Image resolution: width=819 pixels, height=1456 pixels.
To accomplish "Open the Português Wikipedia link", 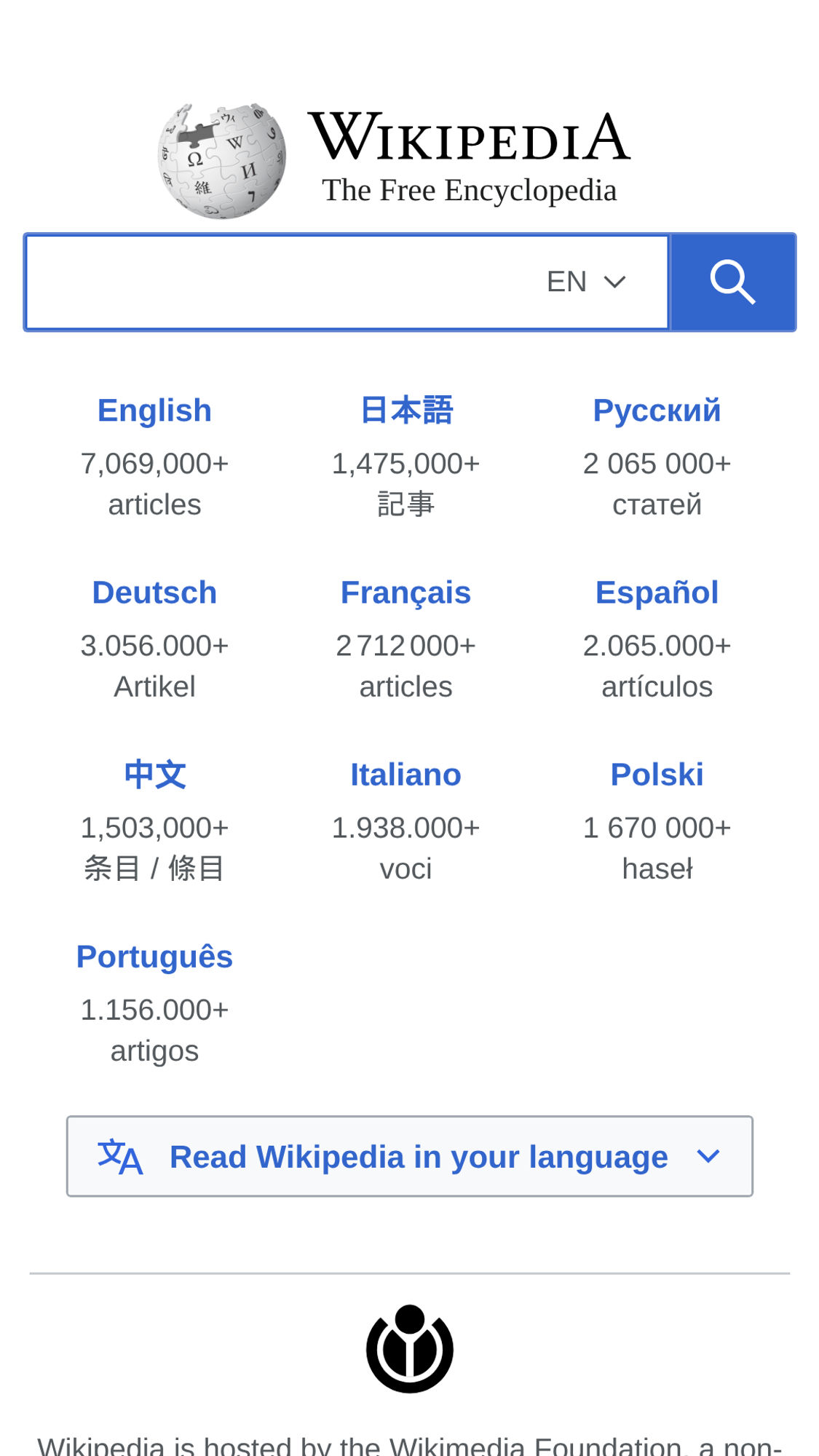I will (154, 957).
